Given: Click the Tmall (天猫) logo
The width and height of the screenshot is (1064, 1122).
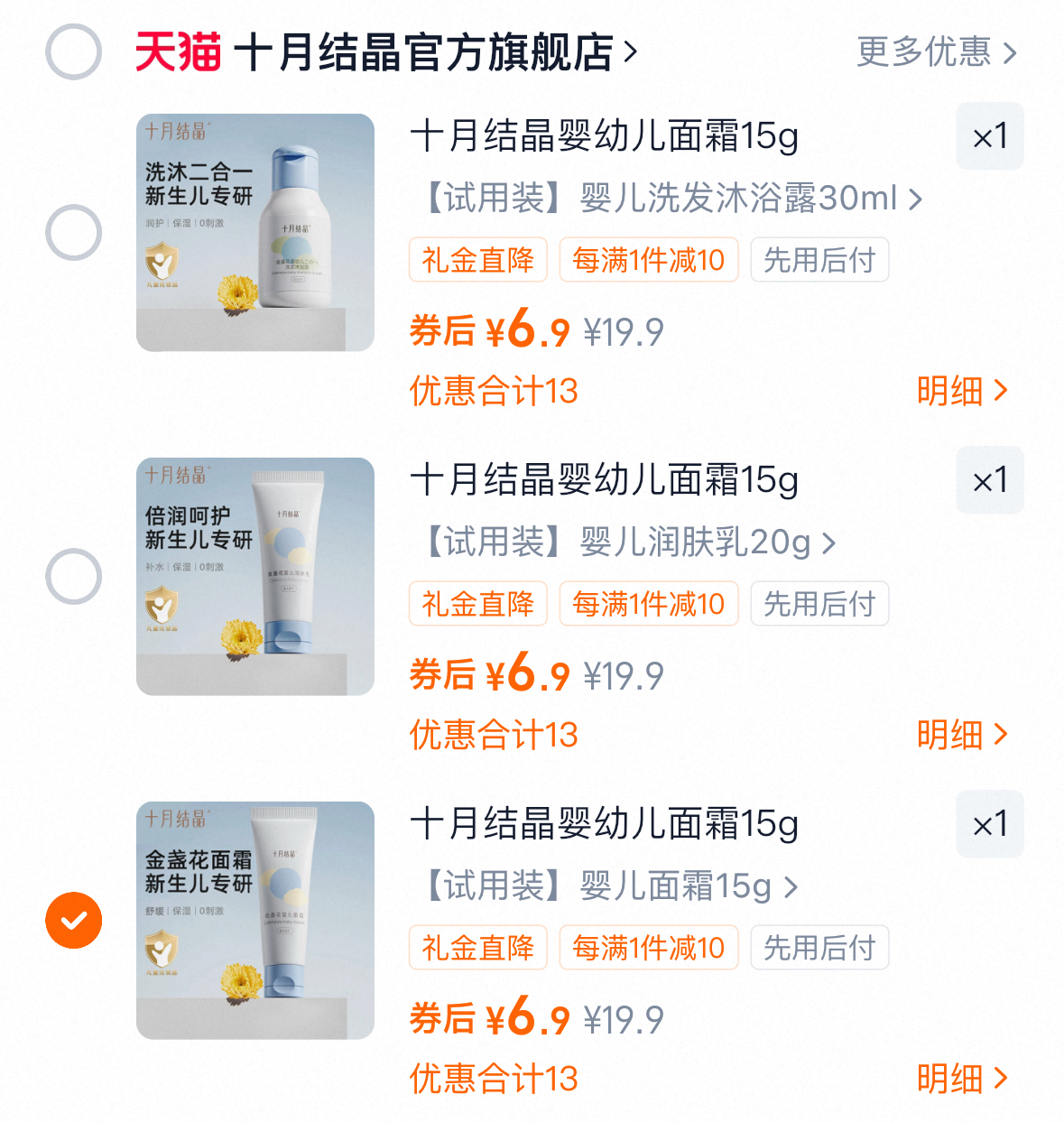Looking at the screenshot, I should [177, 51].
